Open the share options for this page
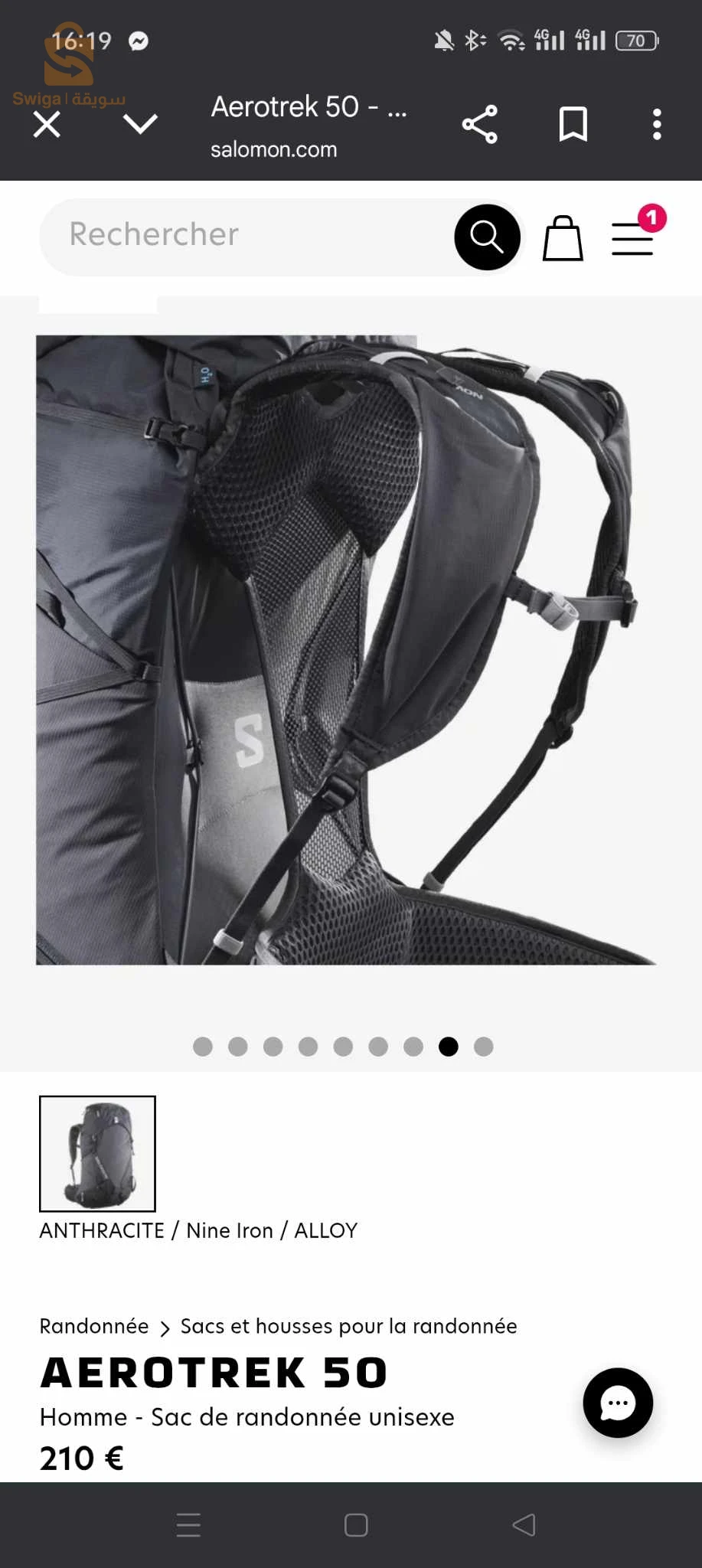This screenshot has width=702, height=1568. tap(479, 125)
